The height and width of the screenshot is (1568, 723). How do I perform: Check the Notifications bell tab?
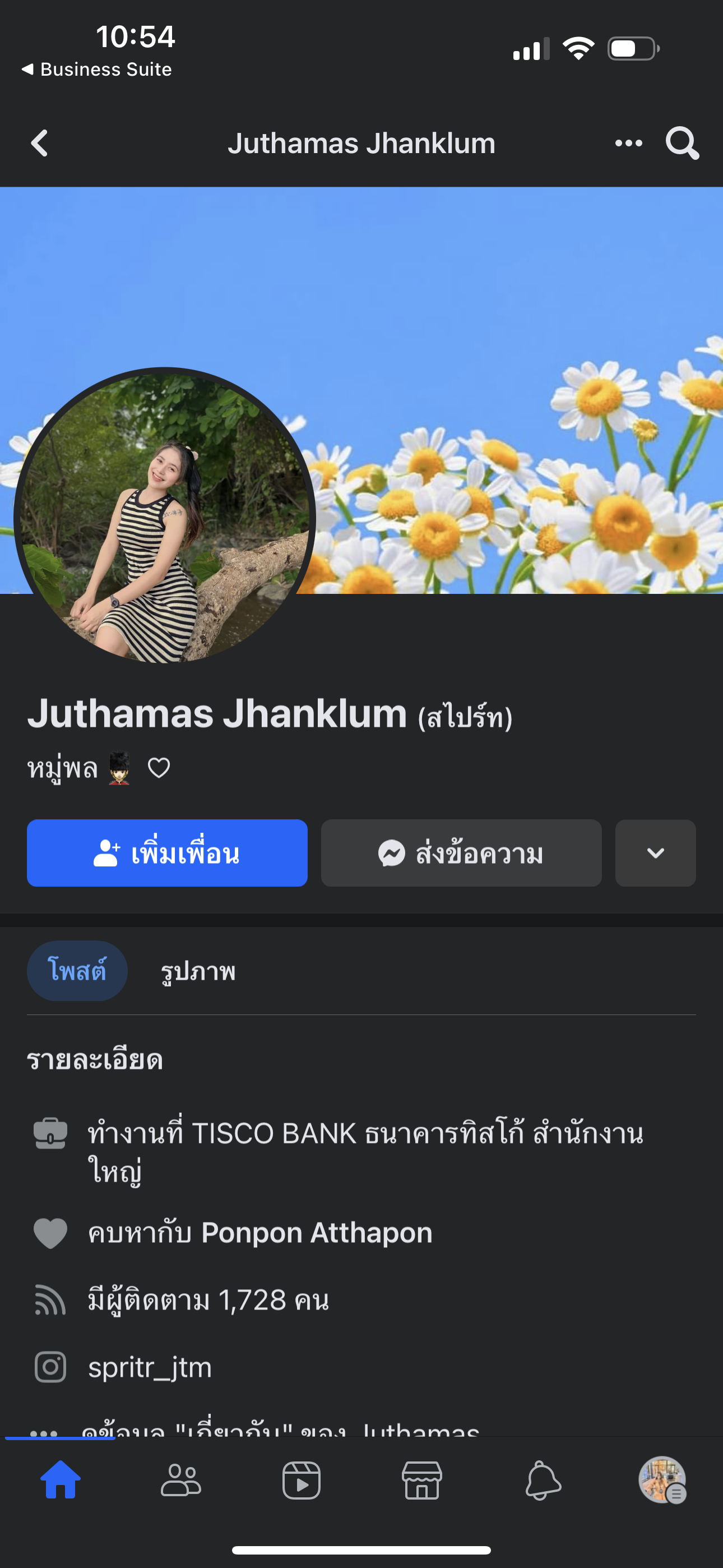coord(543,1480)
